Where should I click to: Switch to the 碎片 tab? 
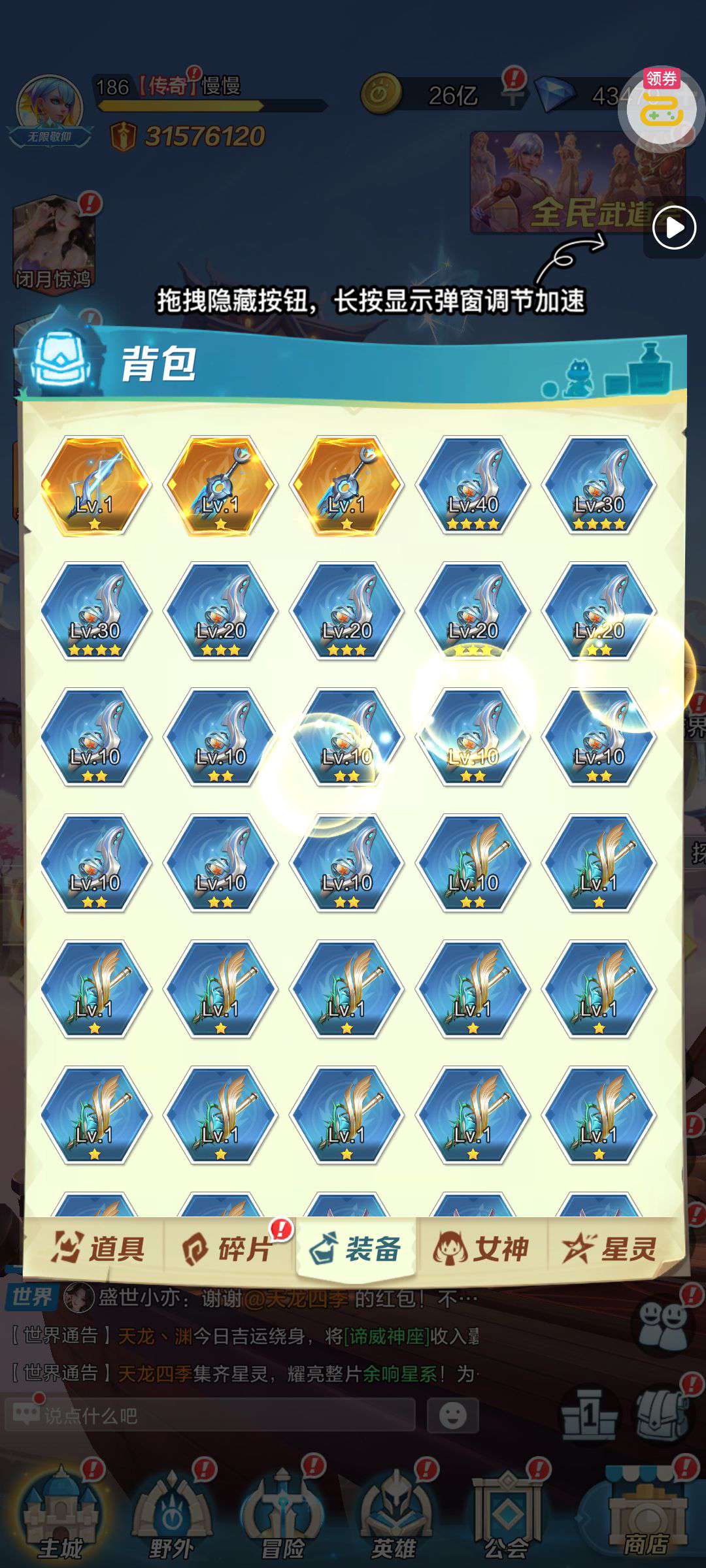click(x=227, y=1249)
